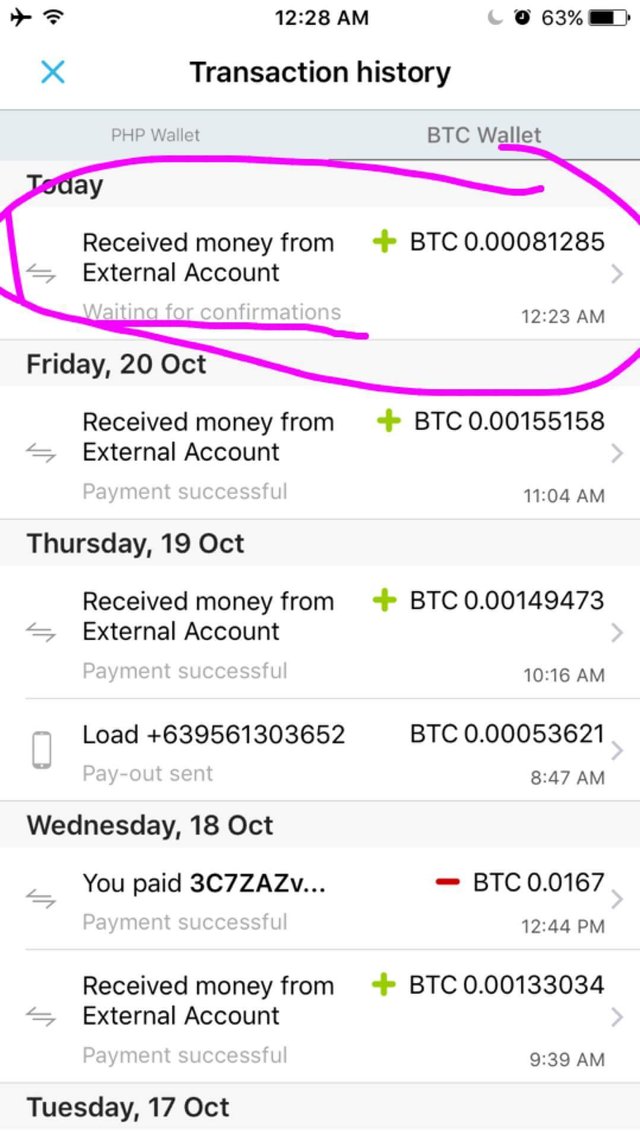
Task: View the BTC 0.00149473 received transaction
Action: pyautogui.click(x=320, y=632)
